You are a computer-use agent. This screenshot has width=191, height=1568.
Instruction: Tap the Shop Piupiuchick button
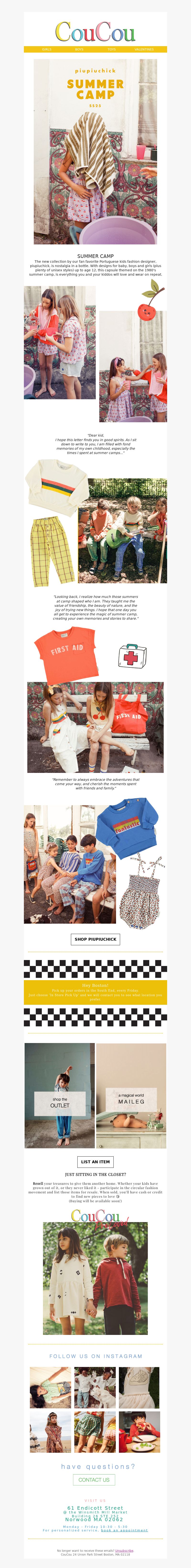point(95,939)
